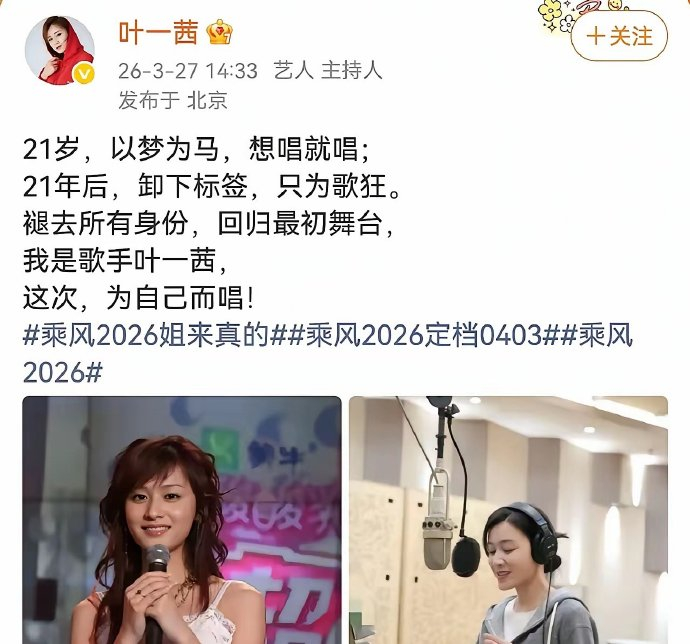View the stage photo with pink background
Image resolution: width=690 pixels, height=644 pixels.
[181, 520]
